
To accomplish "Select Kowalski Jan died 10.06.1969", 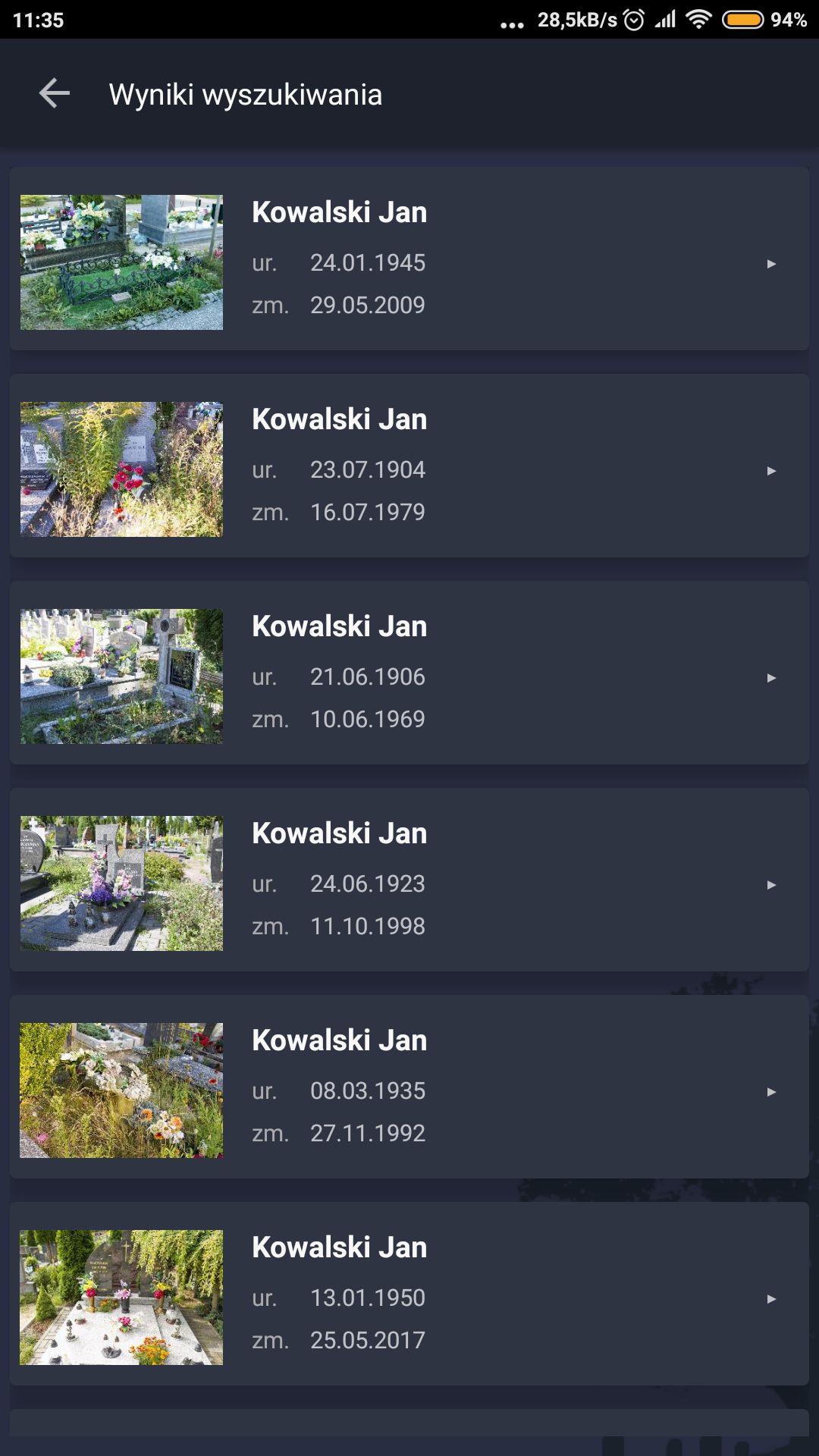I will [409, 673].
